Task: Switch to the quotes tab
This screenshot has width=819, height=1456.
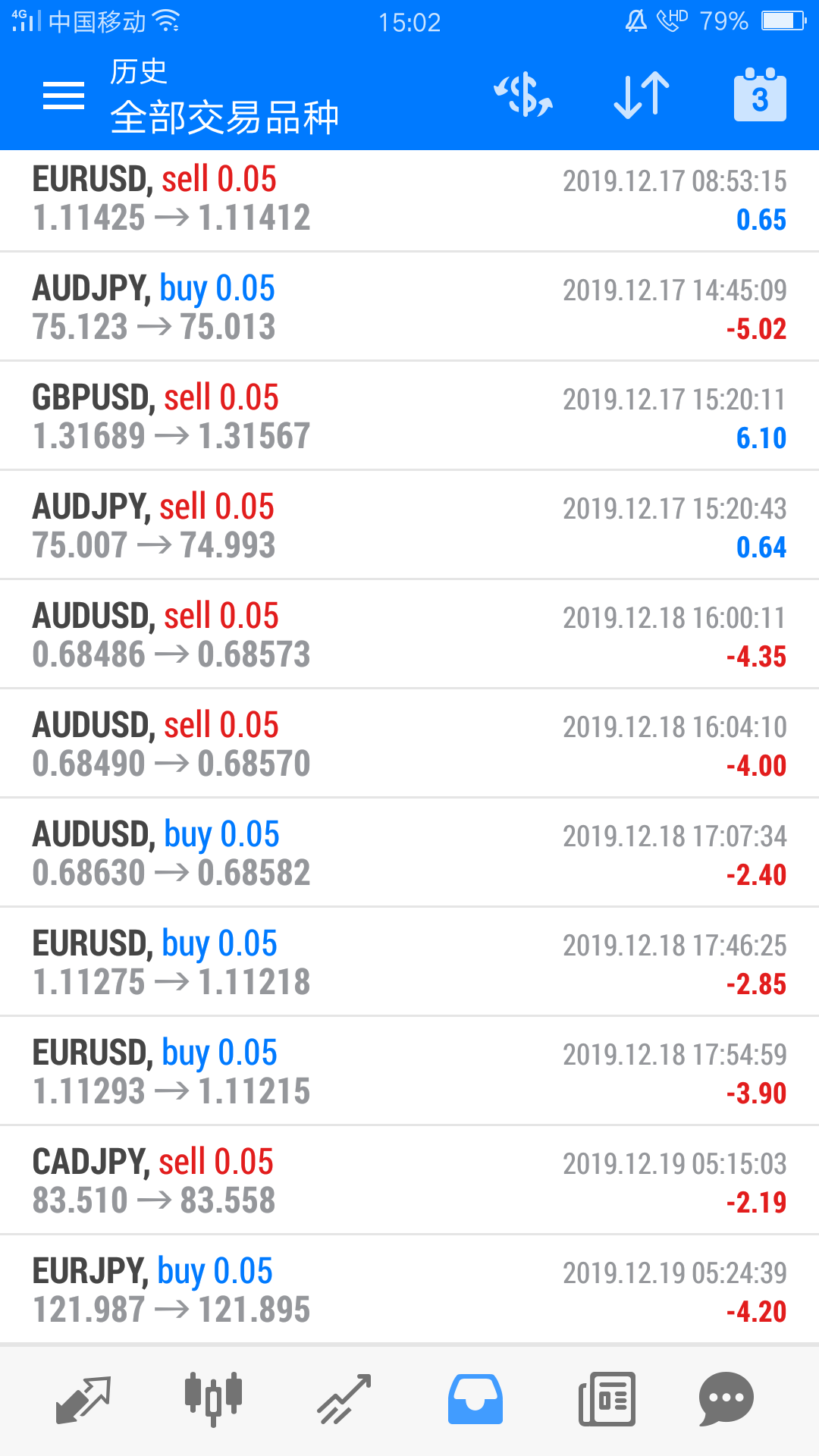Action: click(83, 1398)
